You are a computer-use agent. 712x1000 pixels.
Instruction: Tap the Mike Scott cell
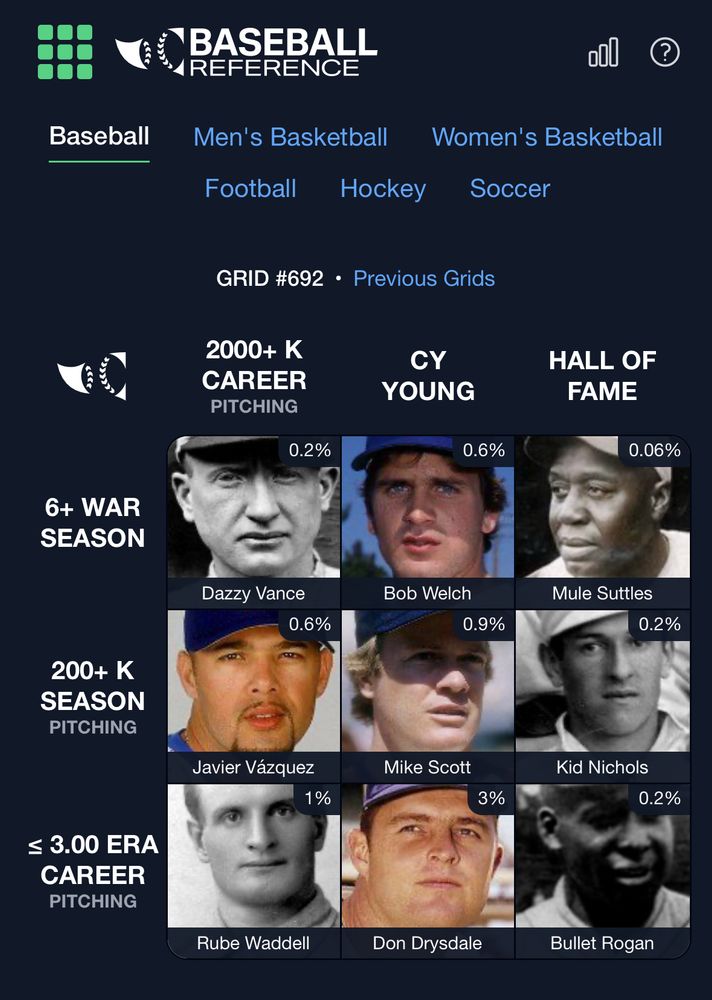428,696
